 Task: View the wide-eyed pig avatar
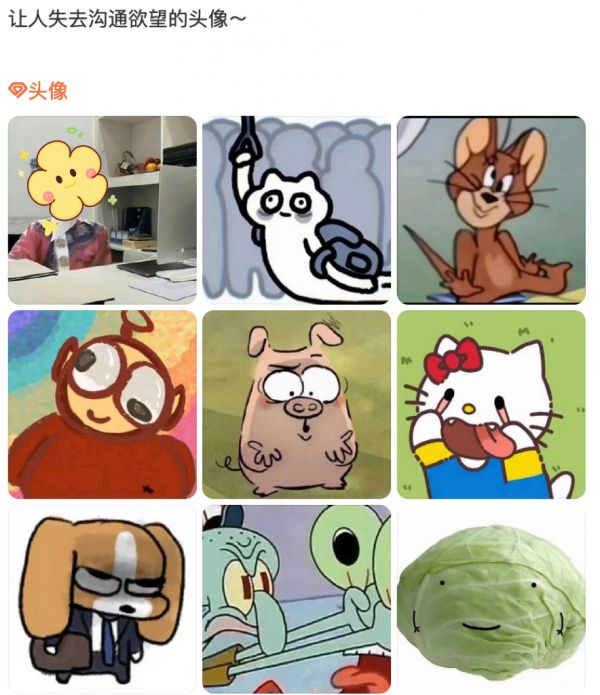tap(296, 404)
